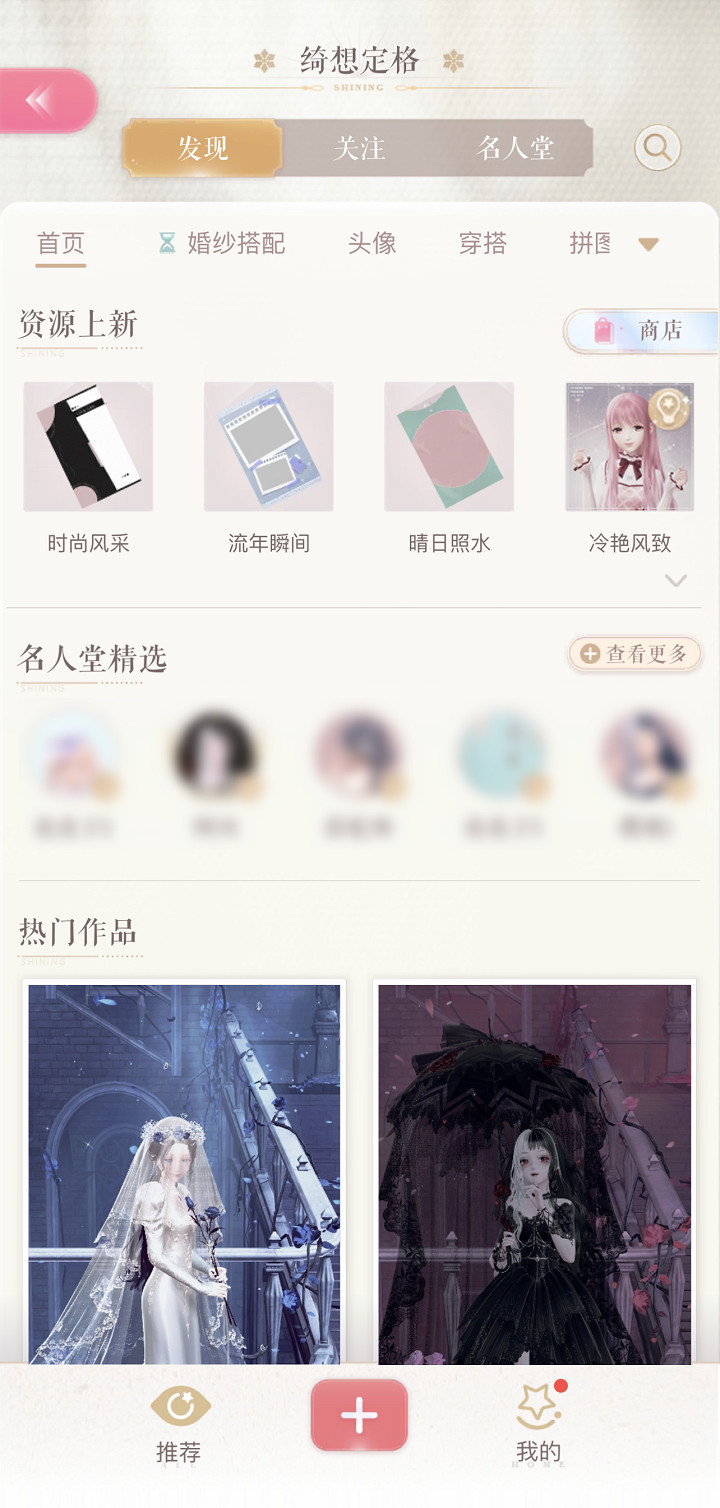Viewport: 720px width, 1508px height.
Task: Open the white wedding dress photo in 热门作品
Action: tap(184, 1168)
